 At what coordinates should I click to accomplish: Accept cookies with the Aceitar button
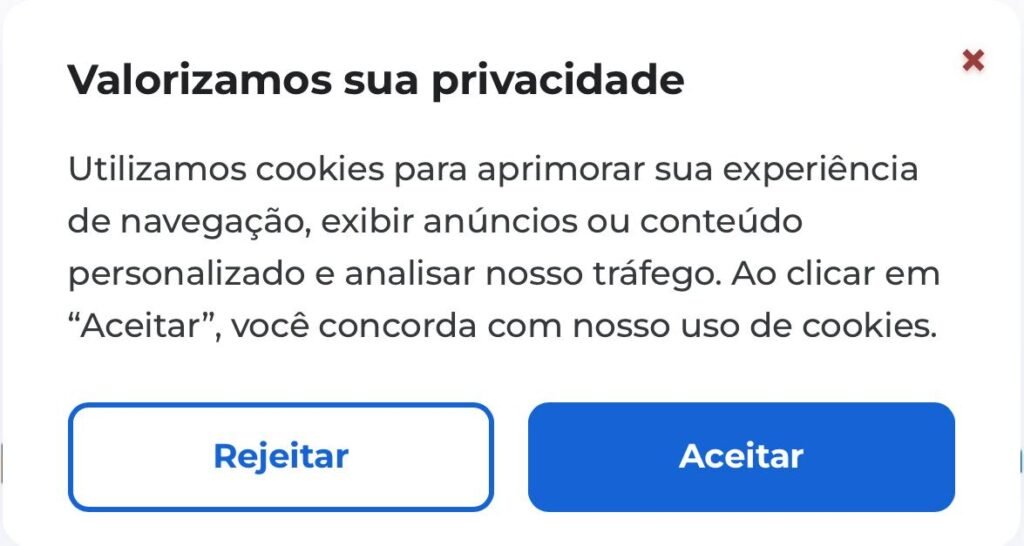click(741, 457)
